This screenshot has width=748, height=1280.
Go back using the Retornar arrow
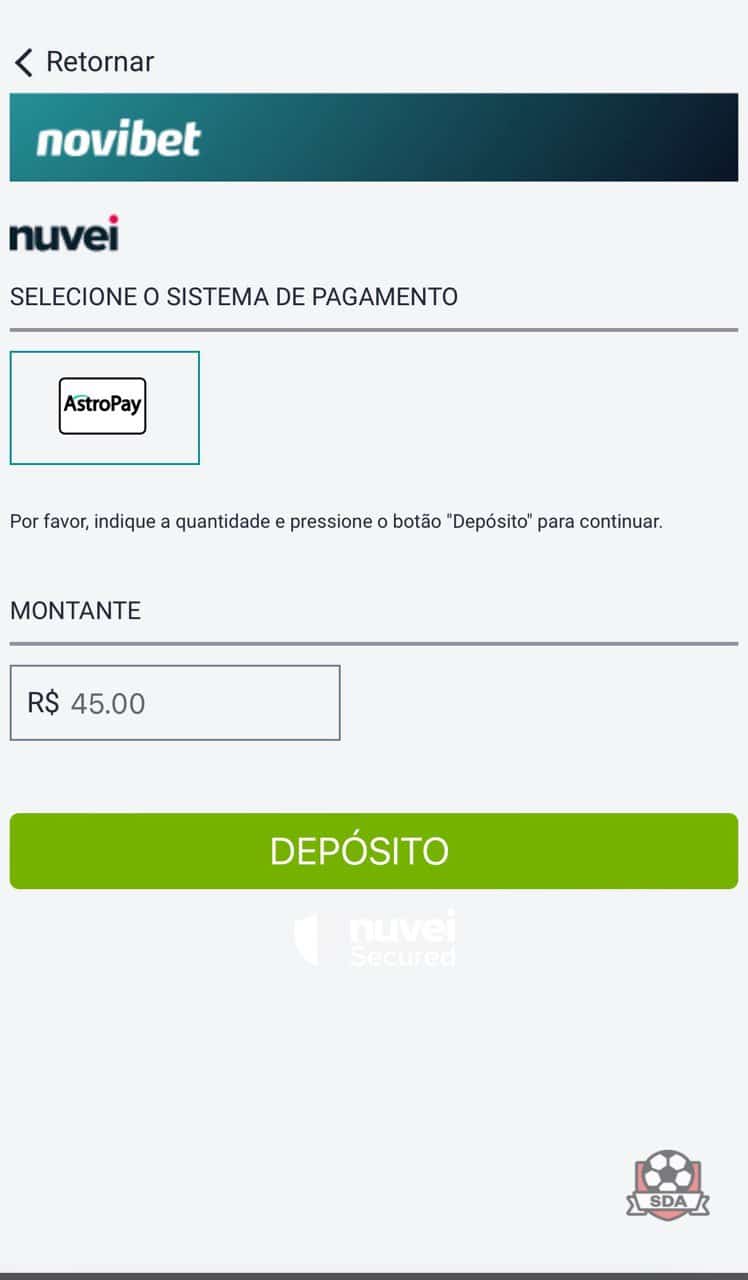[24, 63]
